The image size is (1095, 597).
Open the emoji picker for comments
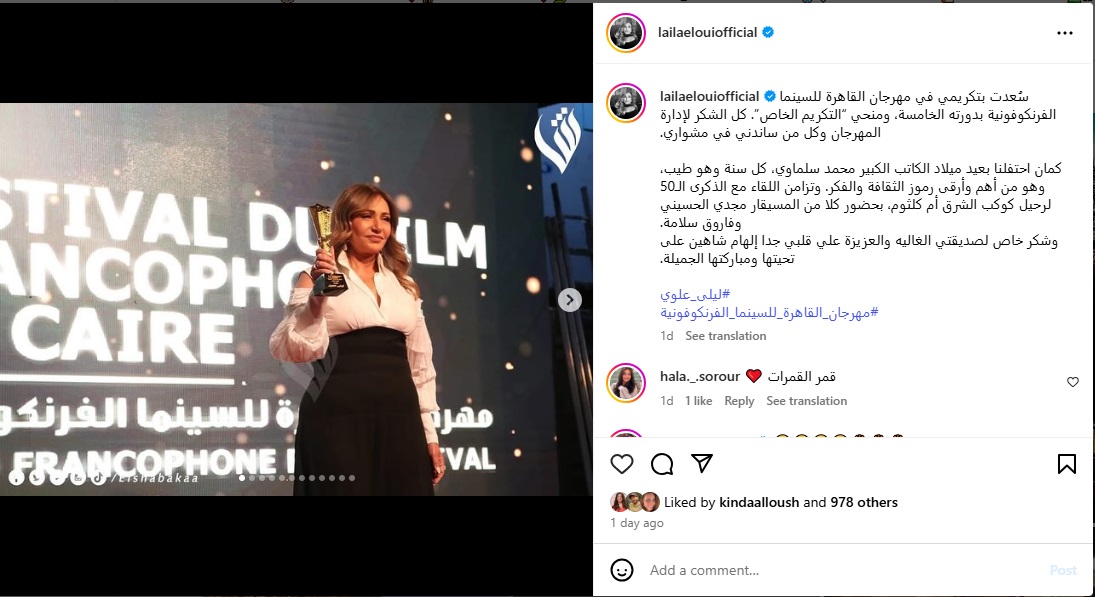(x=622, y=570)
